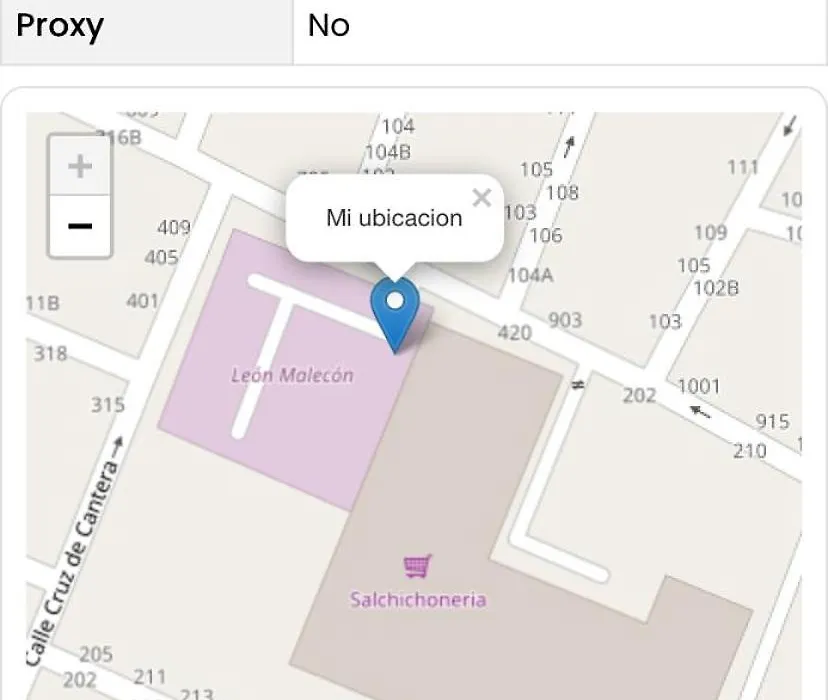
Task: Zoom out of the map
Action: [x=80, y=226]
